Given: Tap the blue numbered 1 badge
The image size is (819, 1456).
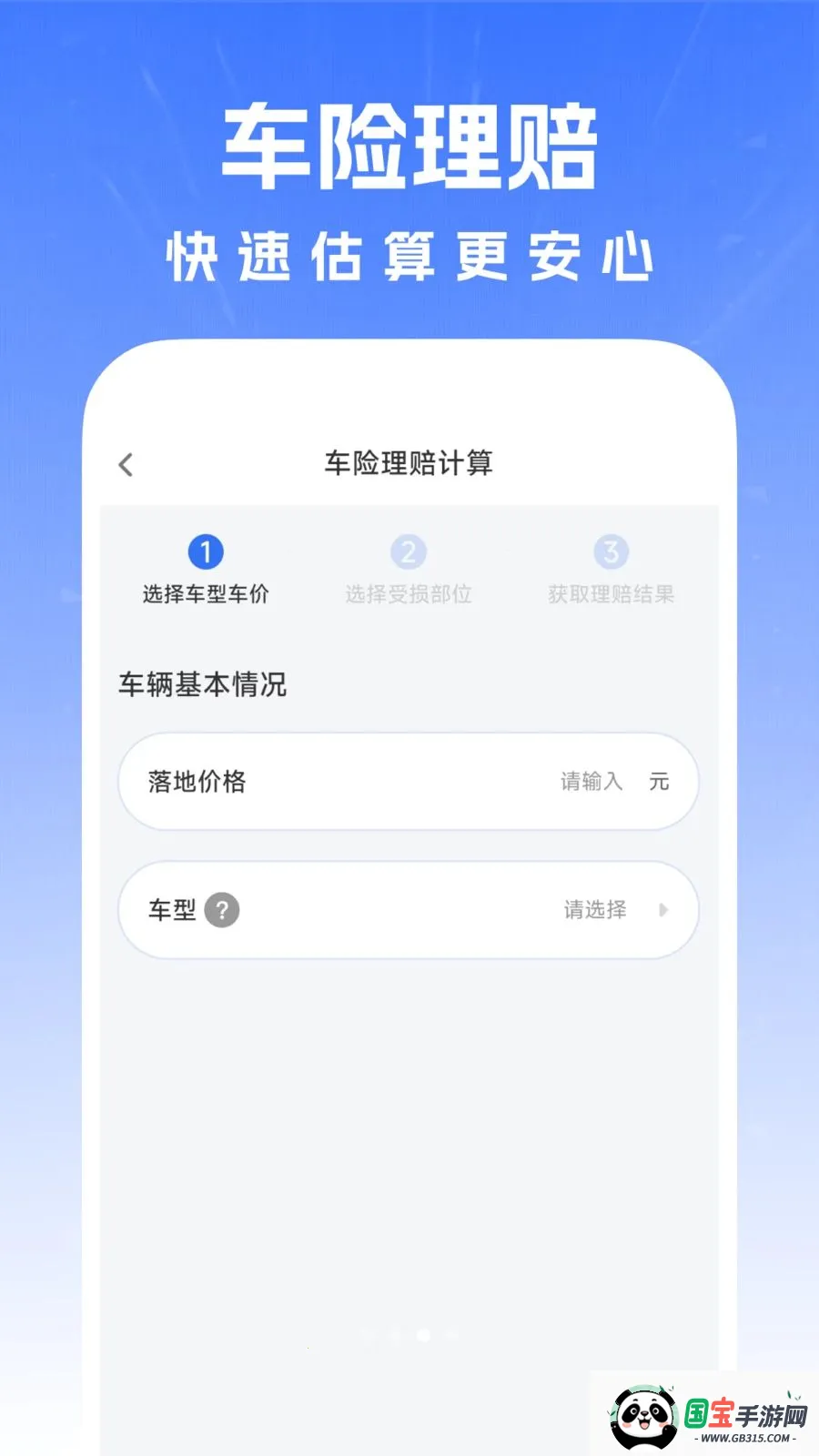Looking at the screenshot, I should [x=205, y=551].
